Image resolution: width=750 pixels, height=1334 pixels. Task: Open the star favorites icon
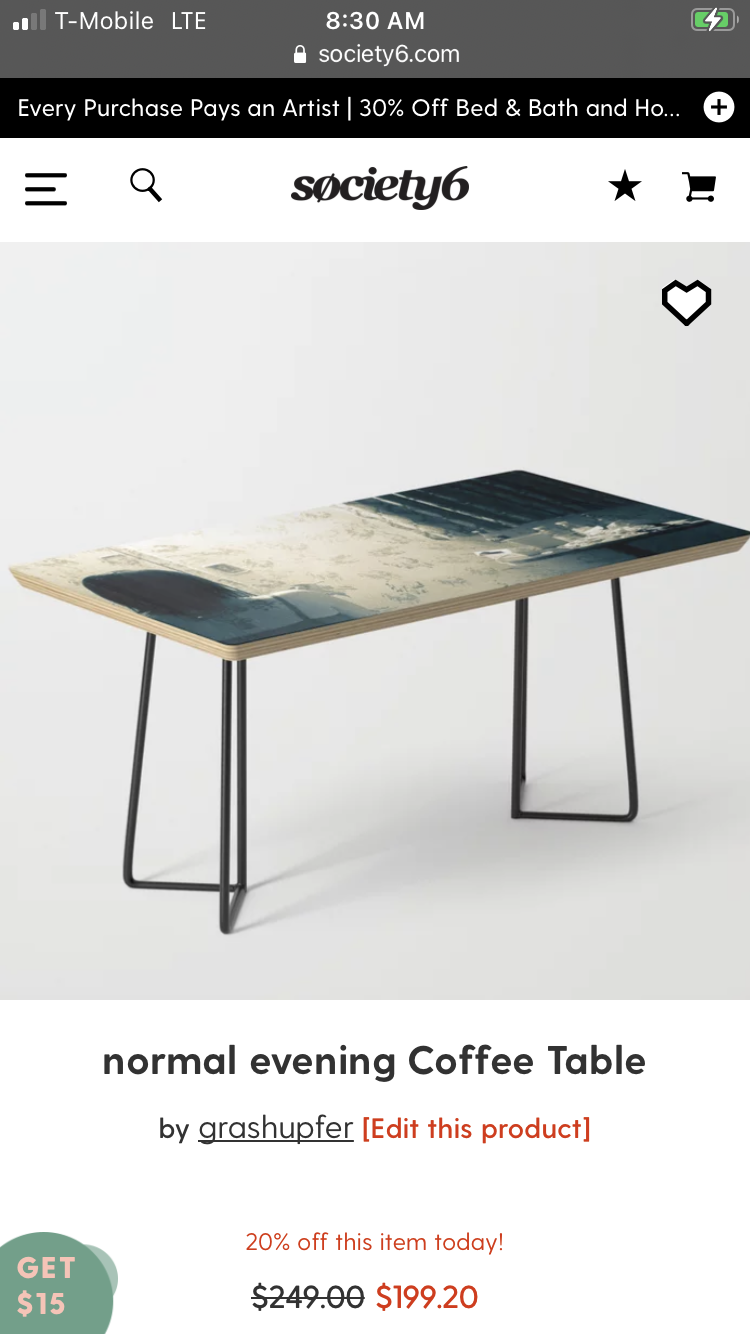[625, 186]
